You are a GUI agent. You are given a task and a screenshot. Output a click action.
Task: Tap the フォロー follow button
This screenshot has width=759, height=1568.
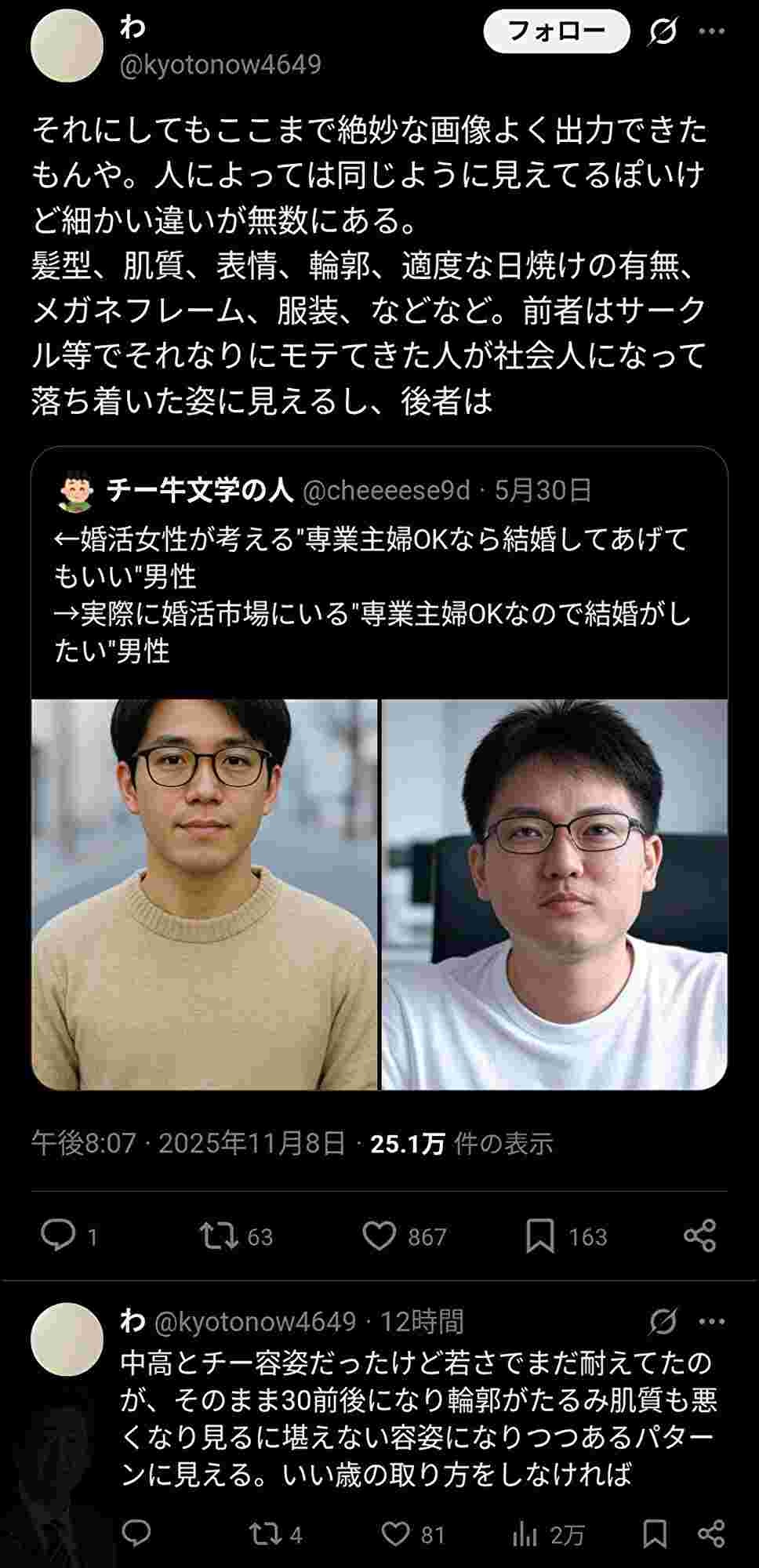coord(556,32)
